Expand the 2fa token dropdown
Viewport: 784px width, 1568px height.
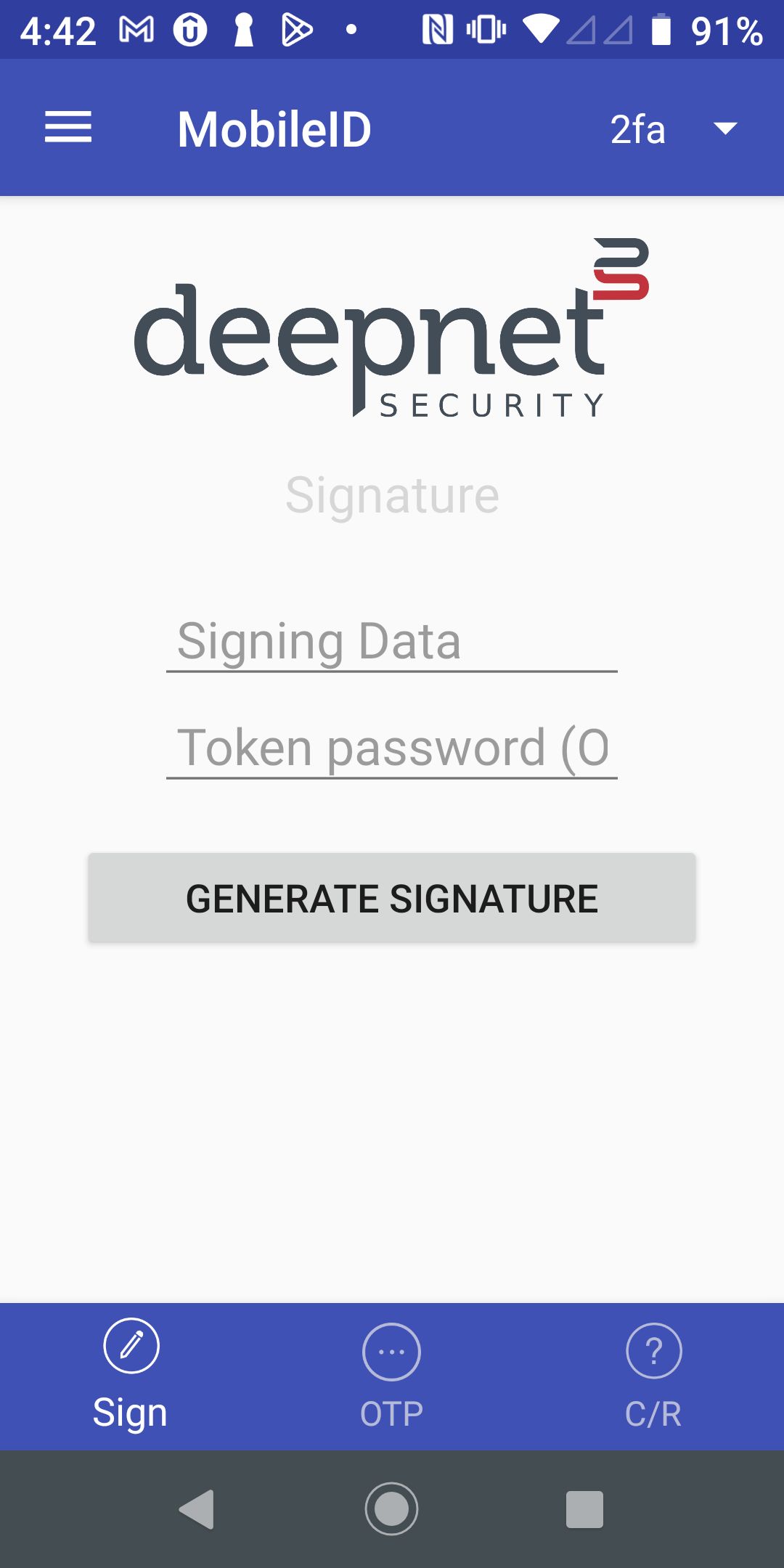pyautogui.click(x=672, y=129)
